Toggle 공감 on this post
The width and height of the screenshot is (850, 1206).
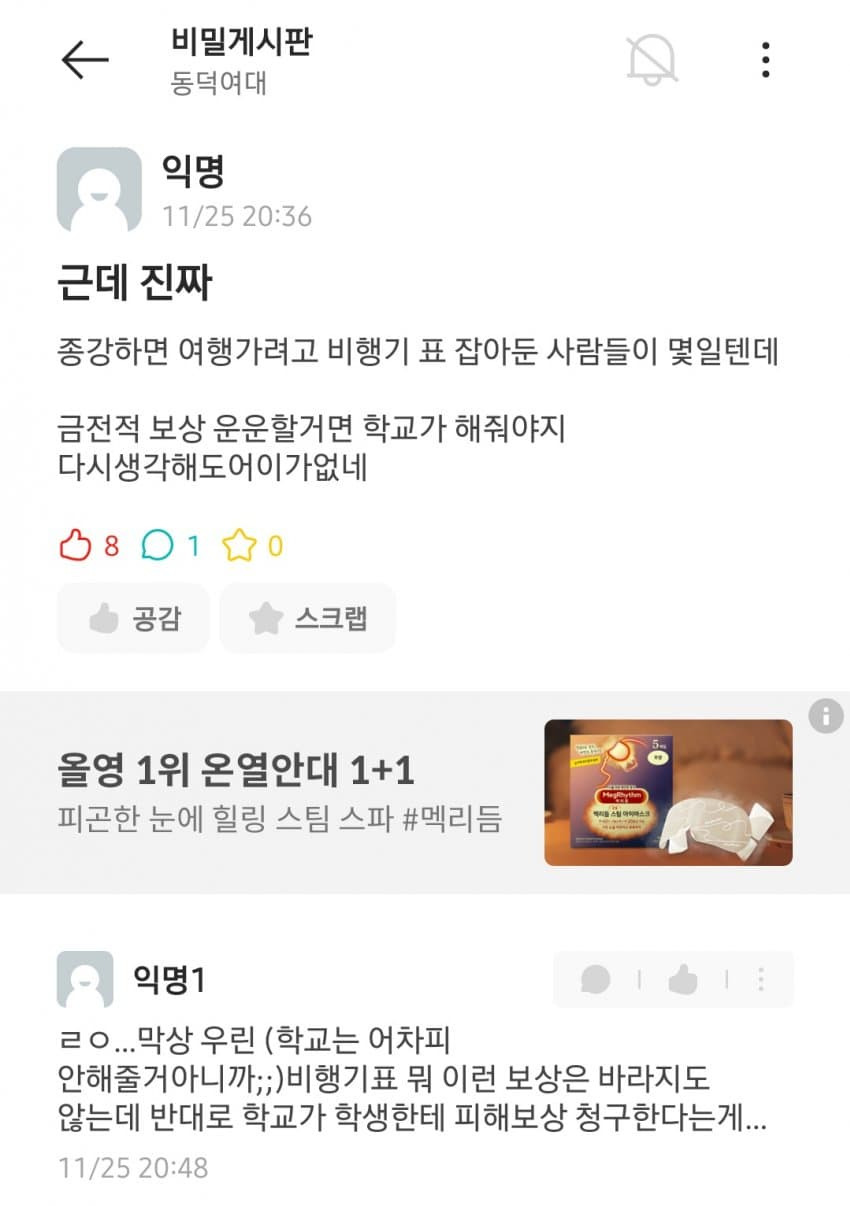[133, 618]
